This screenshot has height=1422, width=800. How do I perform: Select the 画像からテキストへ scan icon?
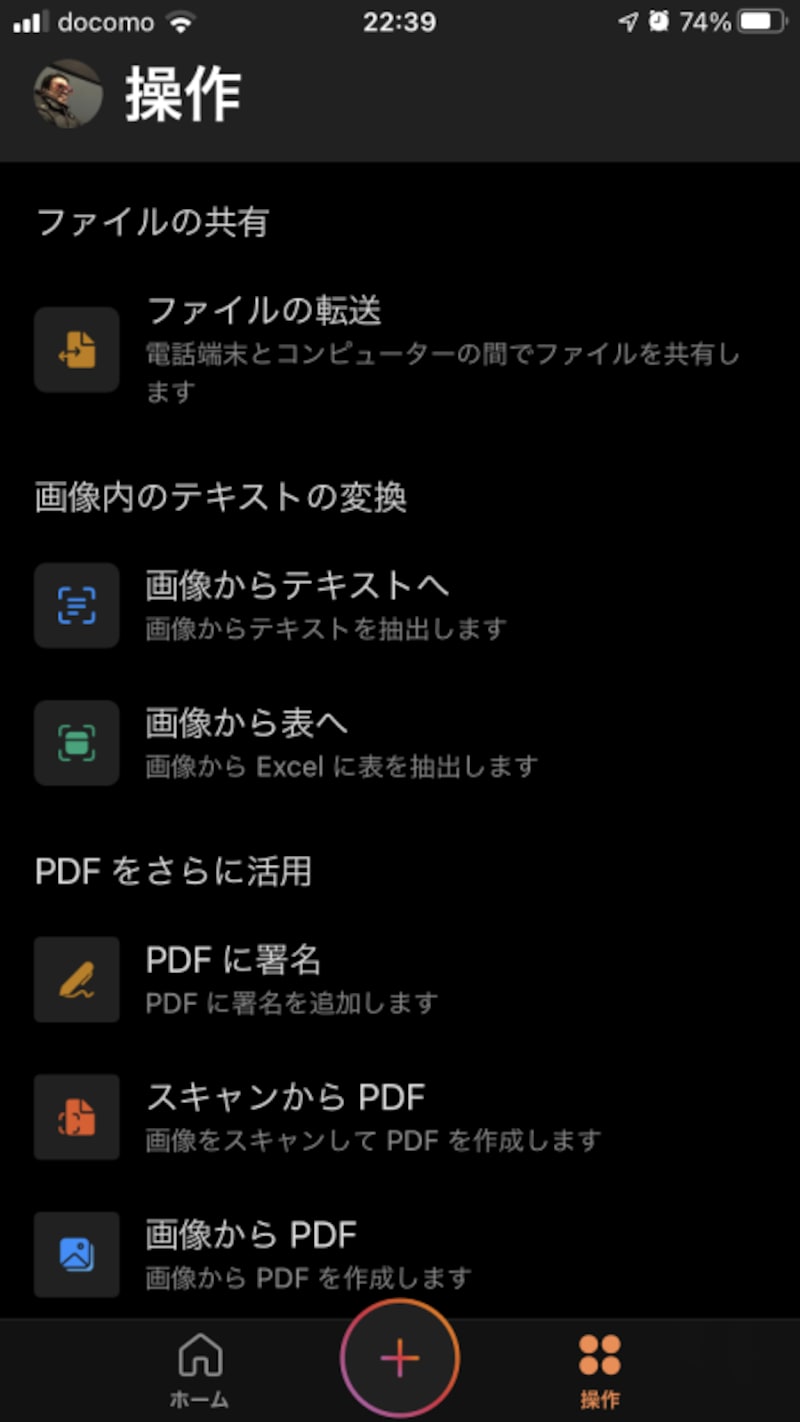[x=76, y=605]
